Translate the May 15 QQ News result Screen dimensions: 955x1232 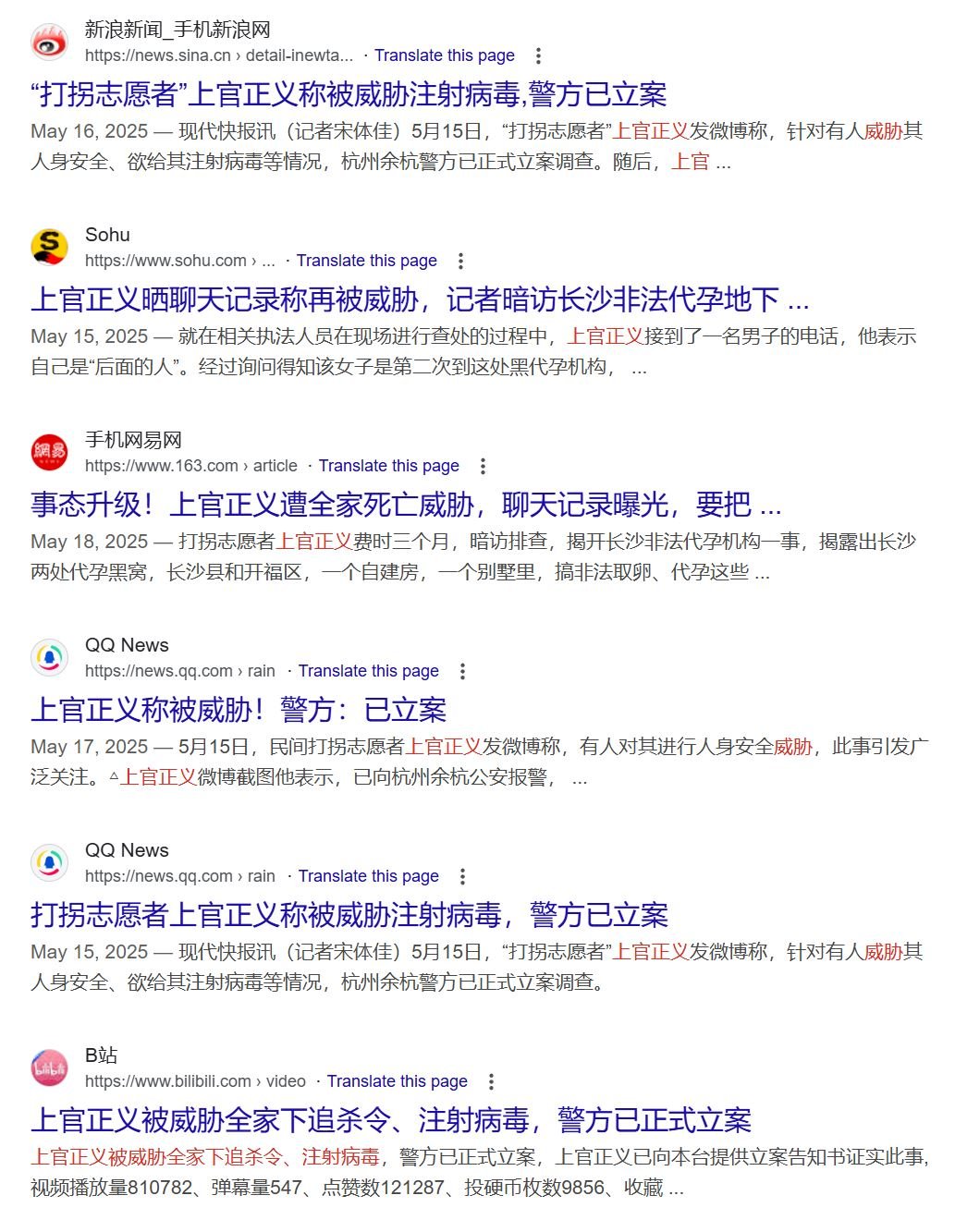point(368,876)
